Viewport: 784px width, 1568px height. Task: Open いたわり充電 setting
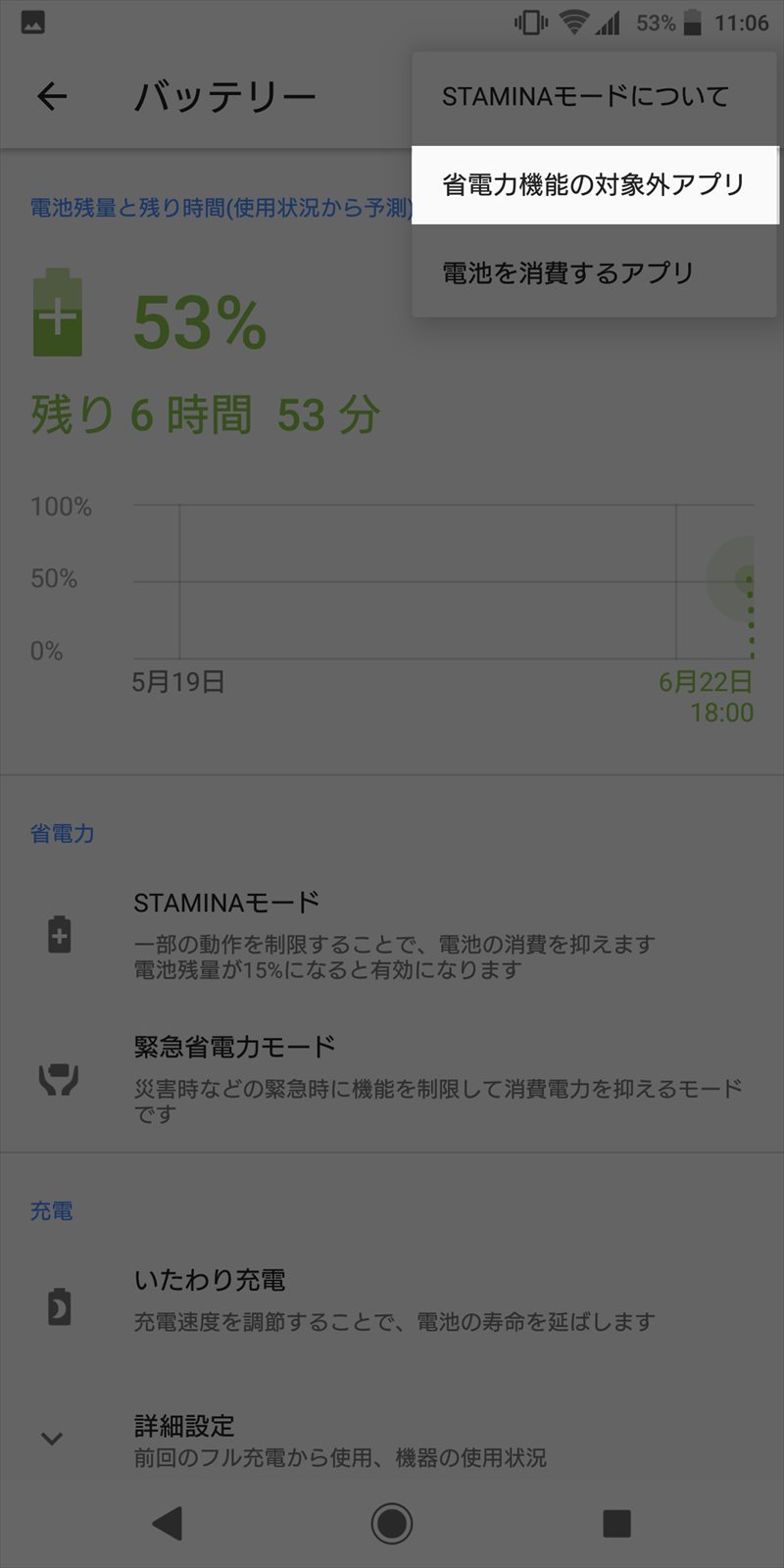tap(392, 1300)
